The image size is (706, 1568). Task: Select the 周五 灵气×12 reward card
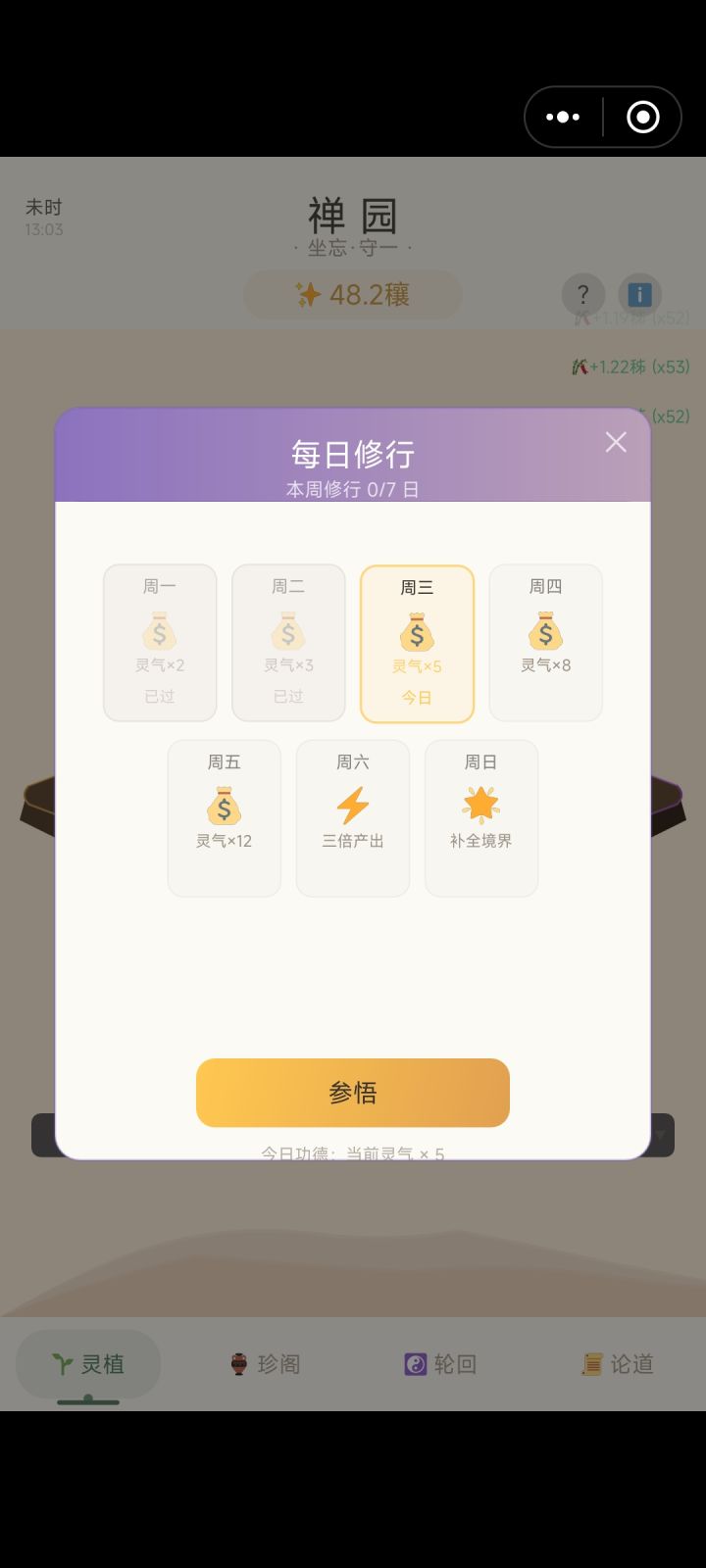point(224,818)
